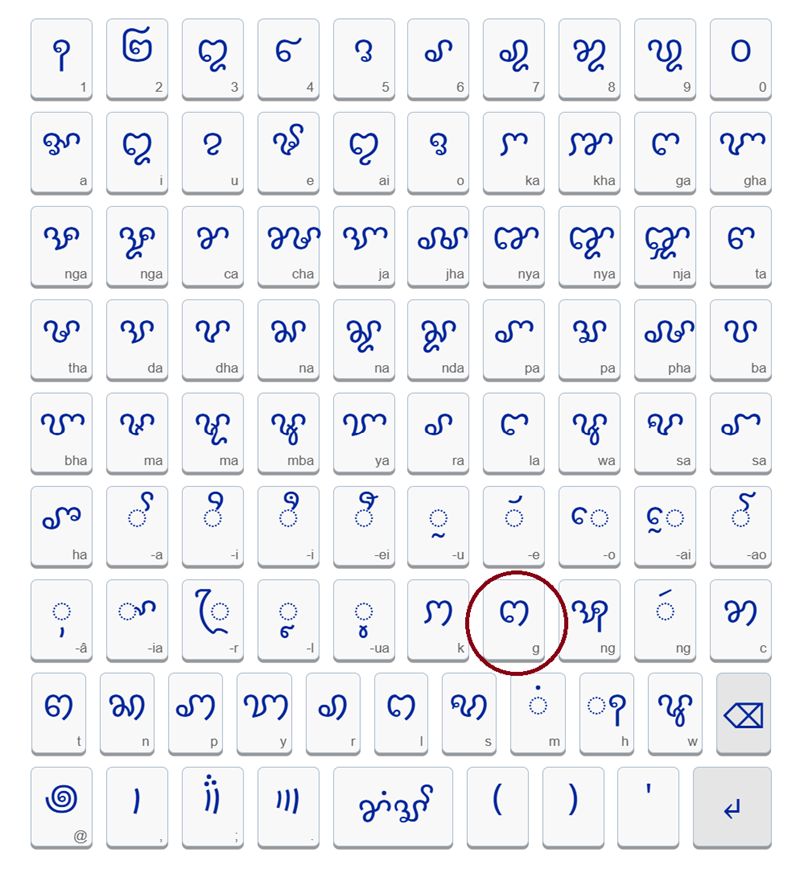This screenshot has height=869, width=800.
Task: Enter the nda letter key
Action: coord(439,338)
